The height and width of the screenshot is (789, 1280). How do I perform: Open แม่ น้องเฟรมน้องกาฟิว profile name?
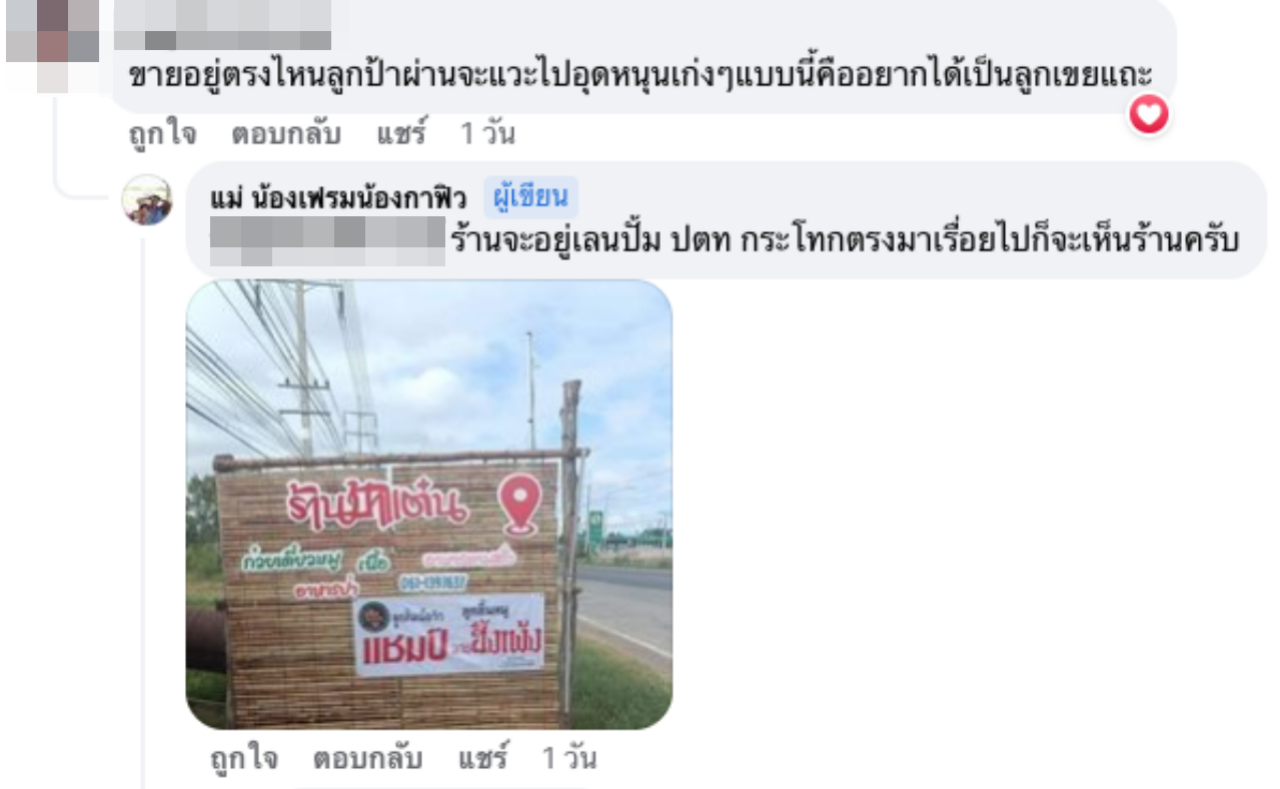338,199
